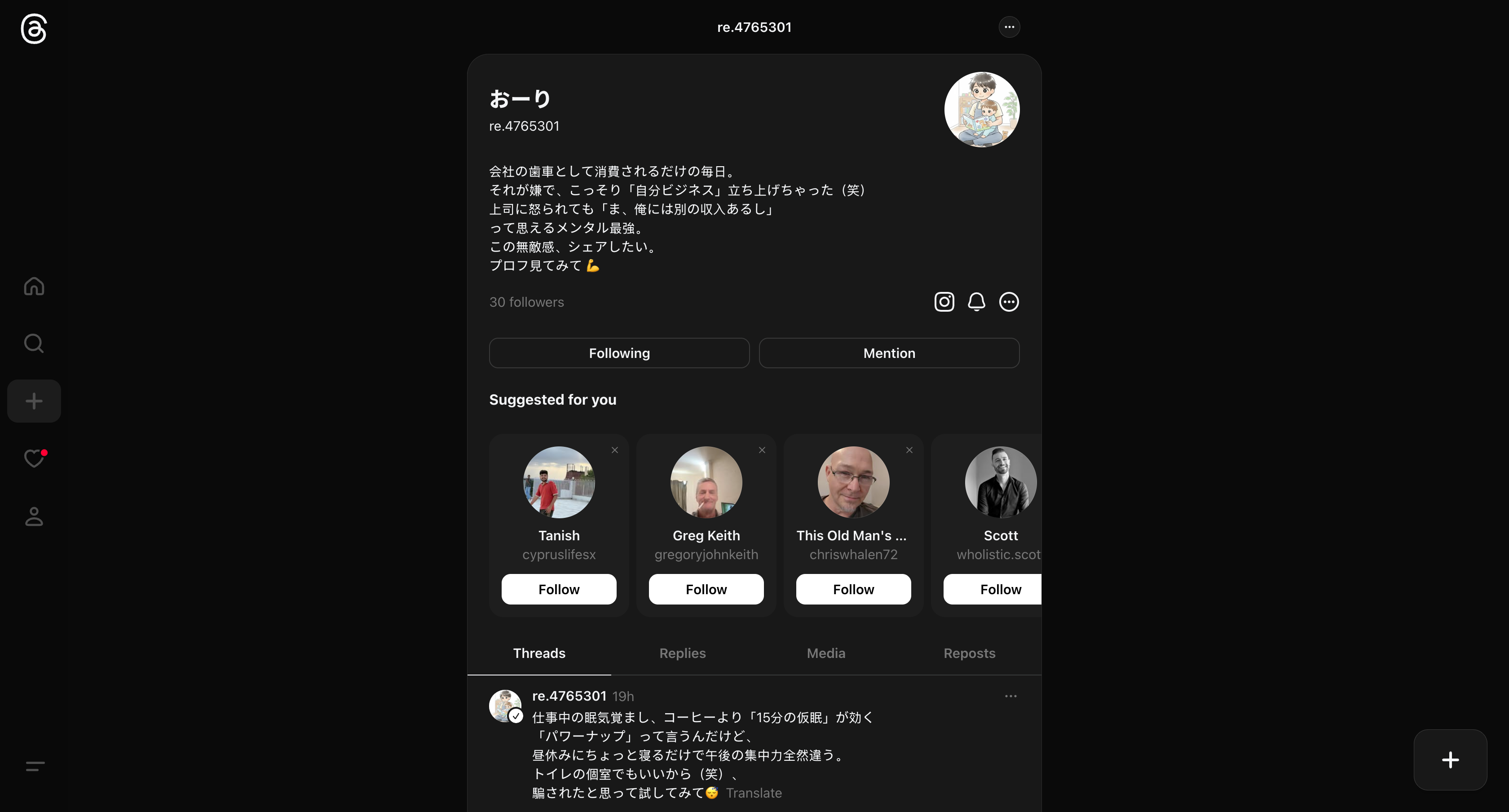Tap the notifications bell on profile
The width and height of the screenshot is (1509, 812).
coord(976,302)
